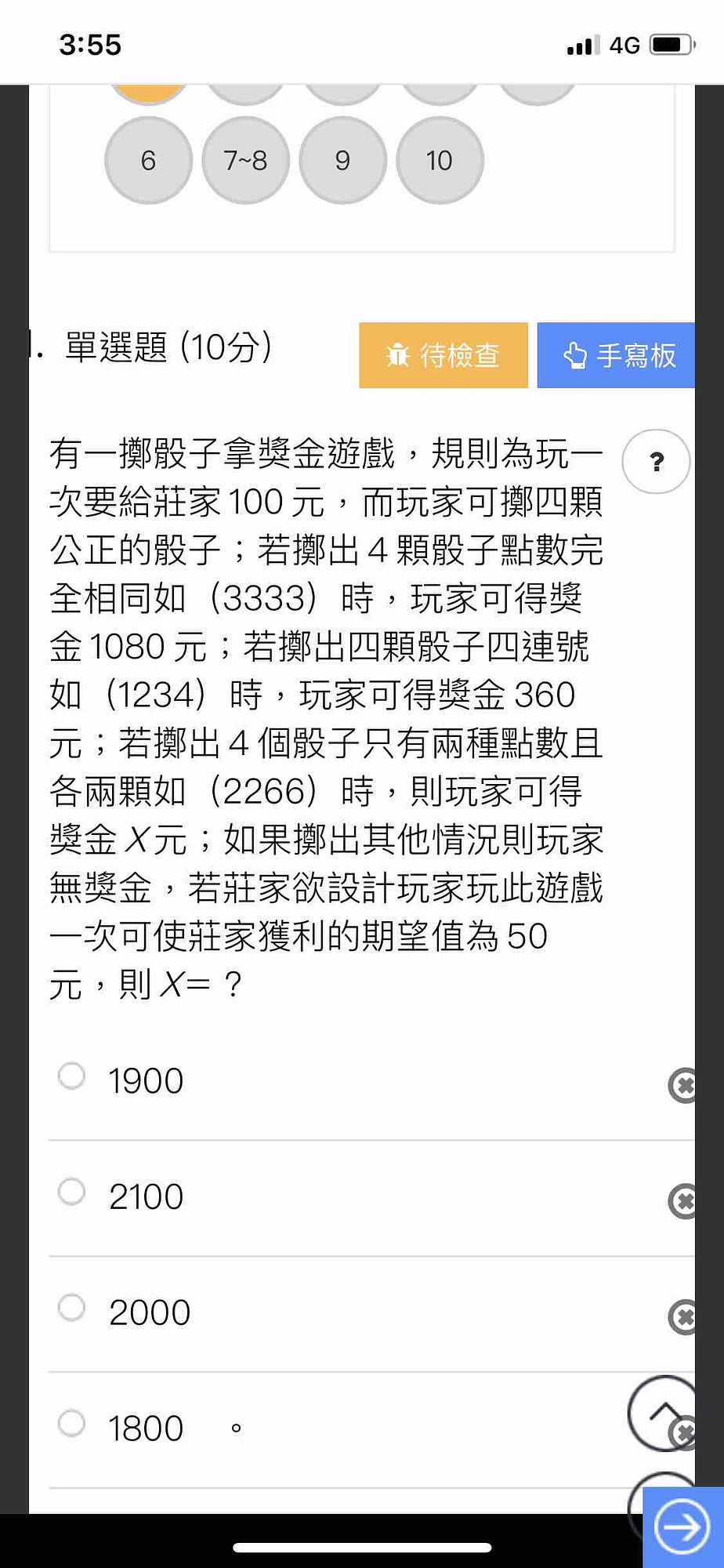Screen dimensions: 724x1568
Task: Jump to question 6
Action: [148, 160]
